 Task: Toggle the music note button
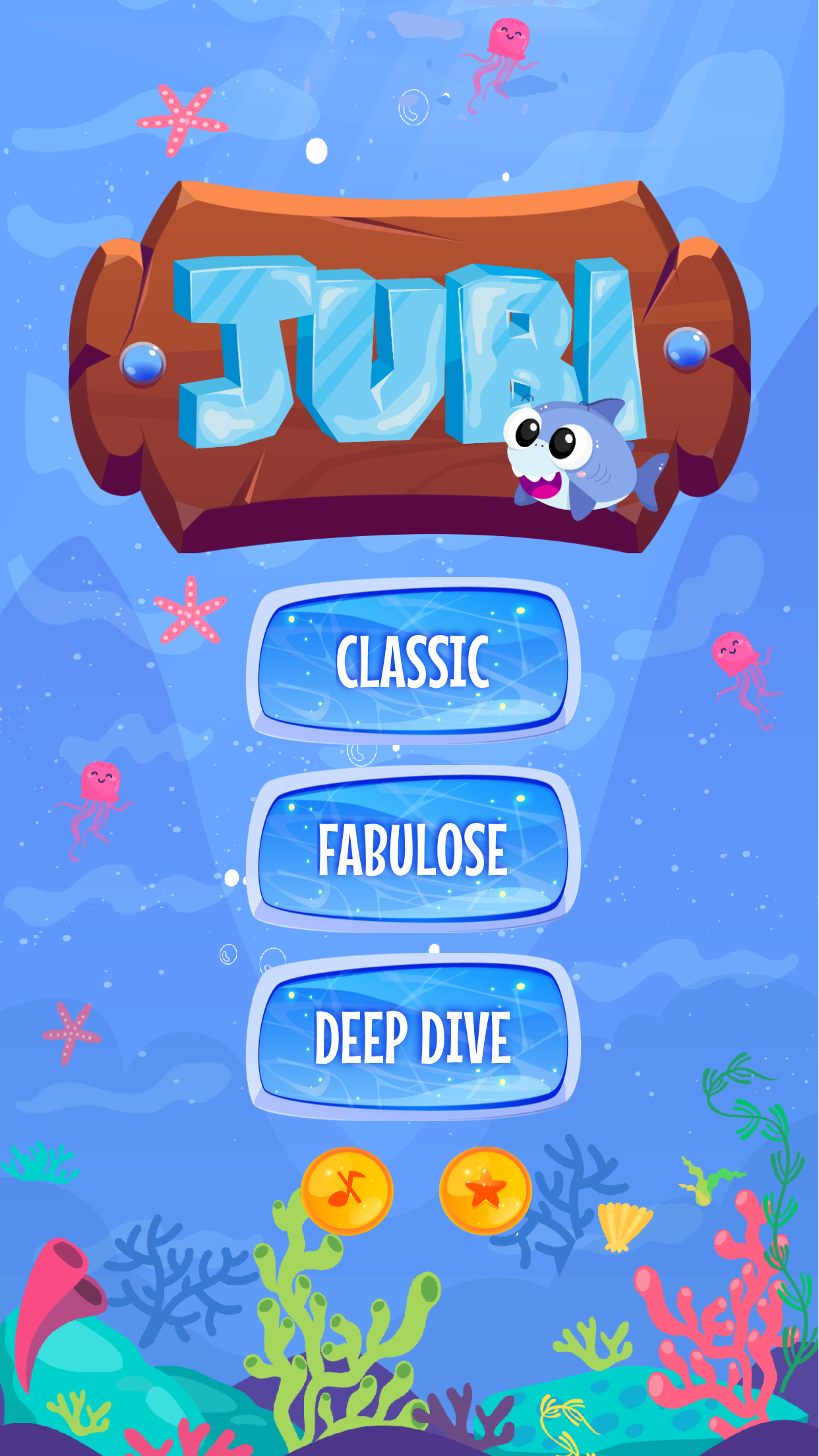[x=347, y=1190]
